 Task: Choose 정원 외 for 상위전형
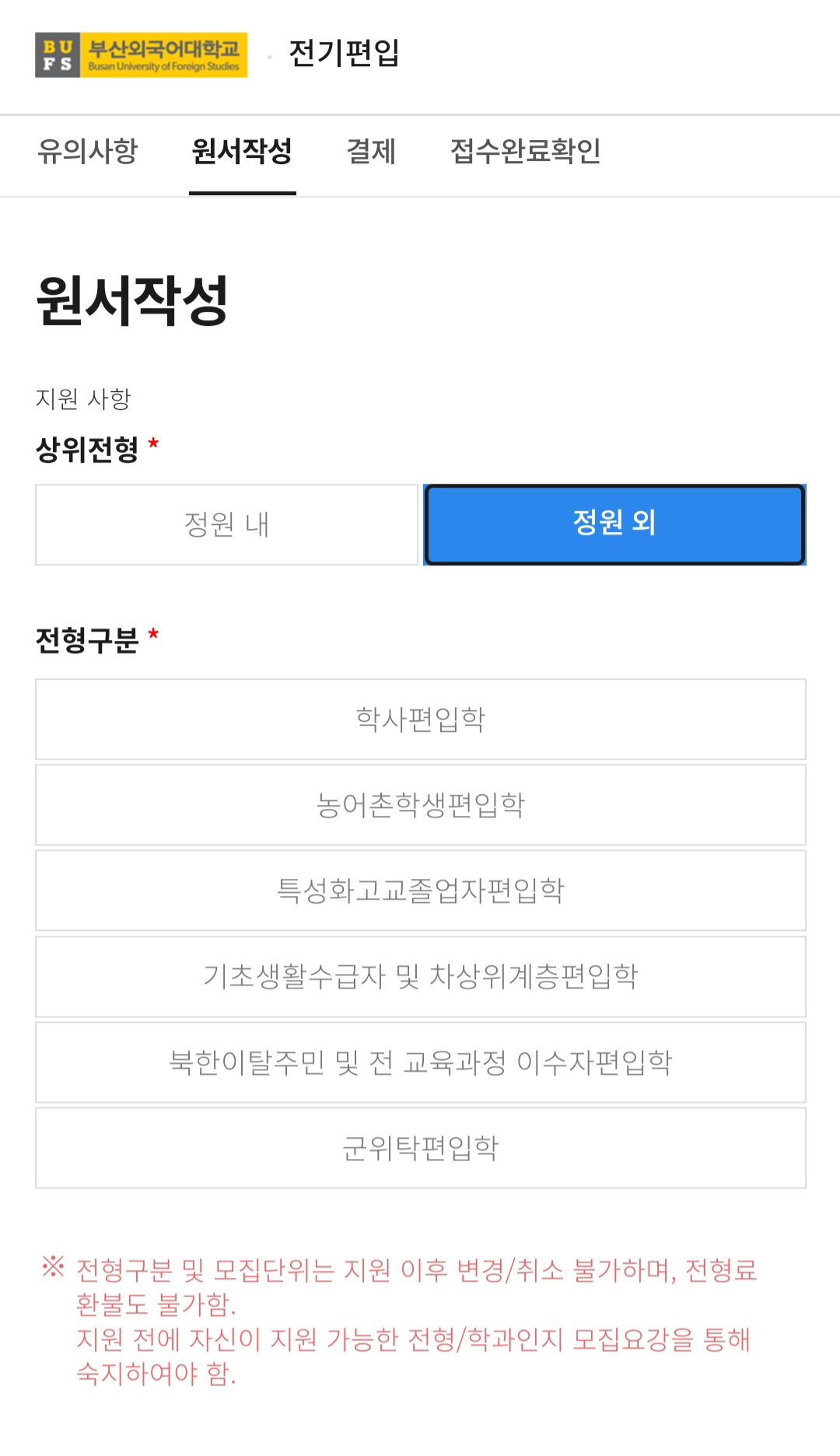(614, 524)
